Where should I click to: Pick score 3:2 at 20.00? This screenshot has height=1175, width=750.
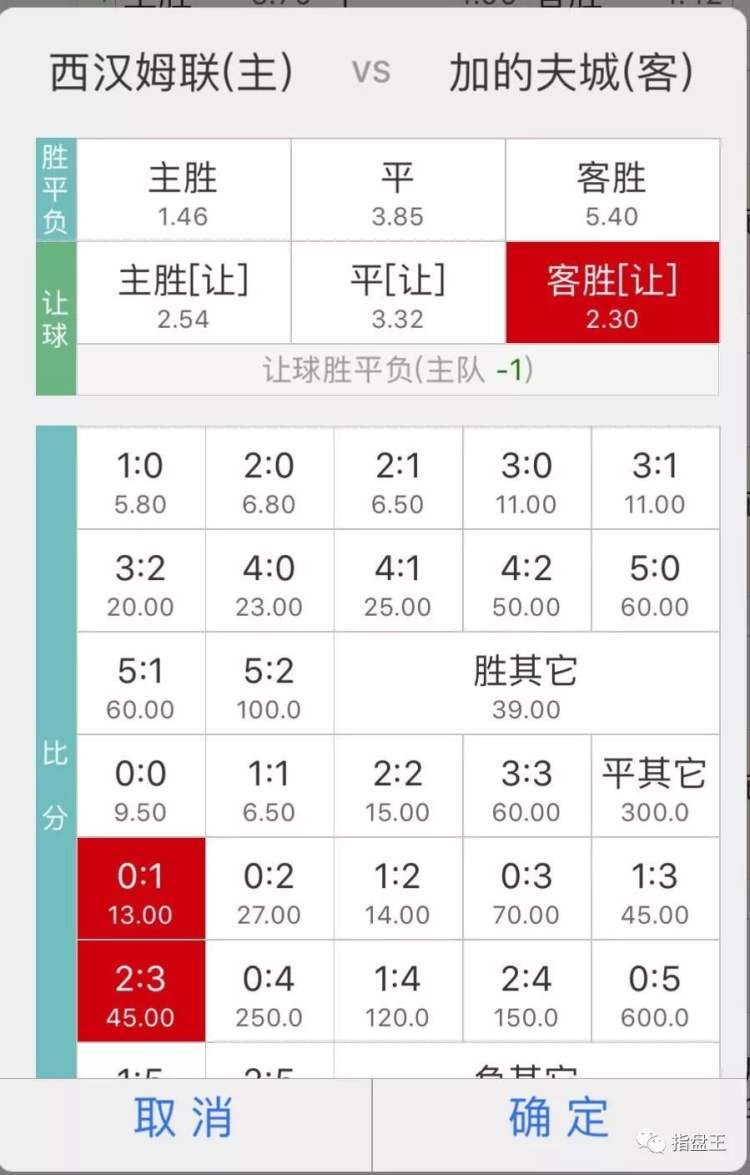click(140, 582)
